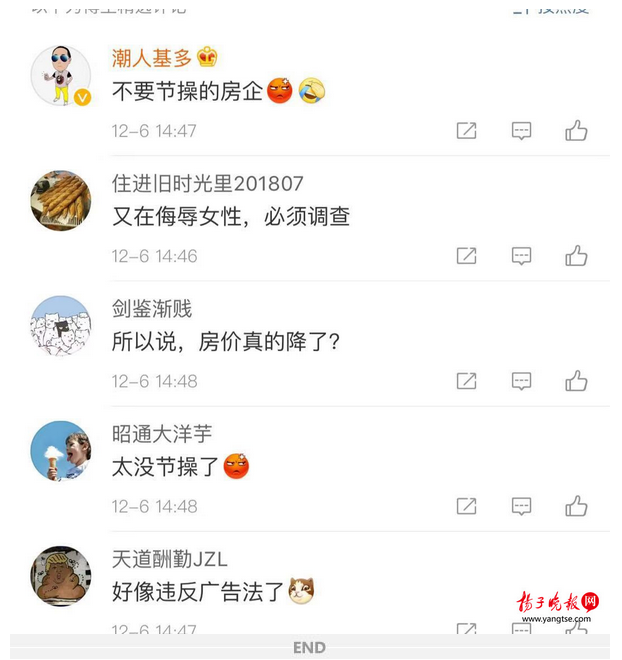Repost the comment by 剑鉴渐贱
The height and width of the screenshot is (660, 622).
tap(466, 380)
